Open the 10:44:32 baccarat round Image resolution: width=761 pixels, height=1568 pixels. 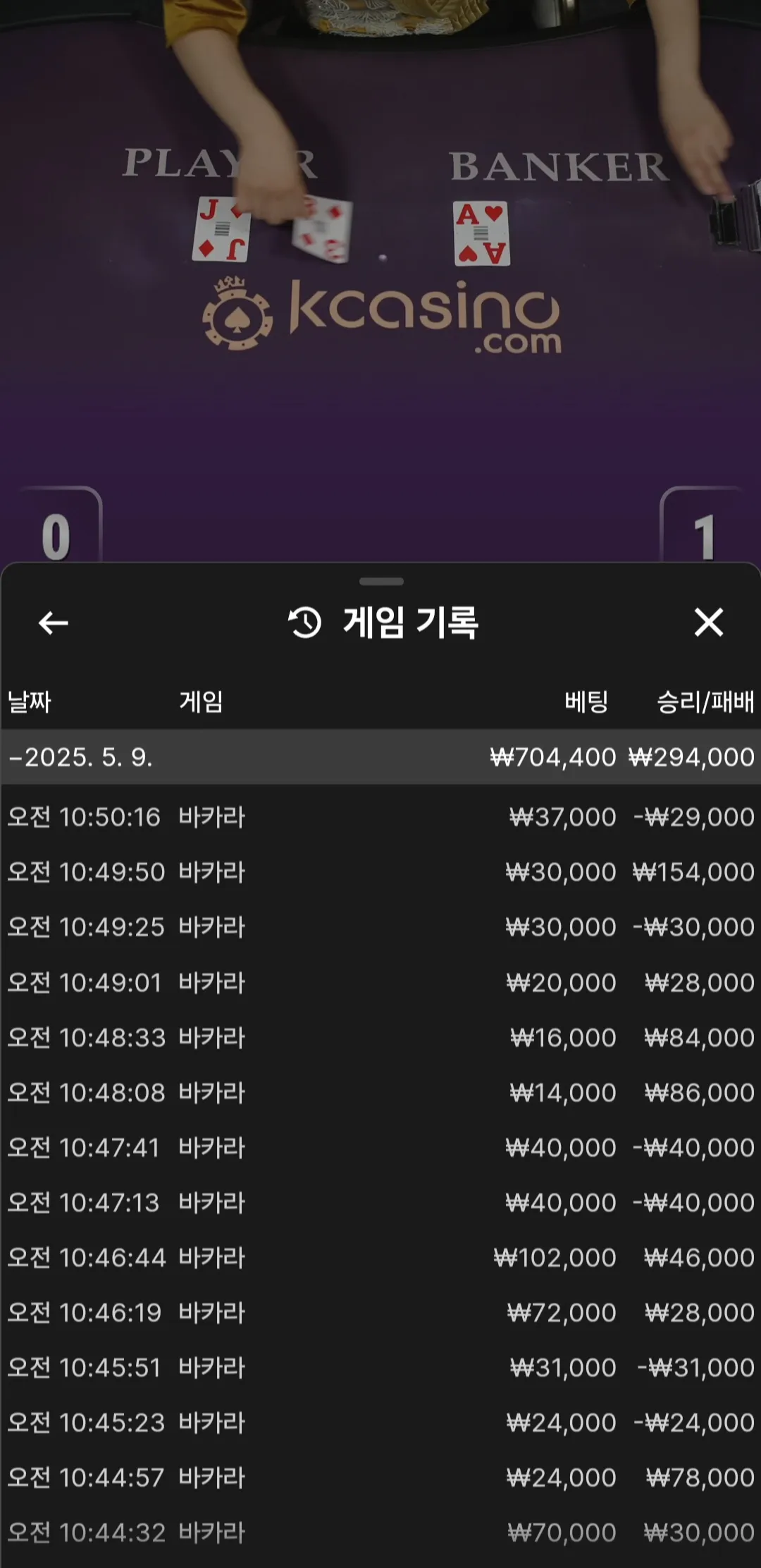[380, 1532]
